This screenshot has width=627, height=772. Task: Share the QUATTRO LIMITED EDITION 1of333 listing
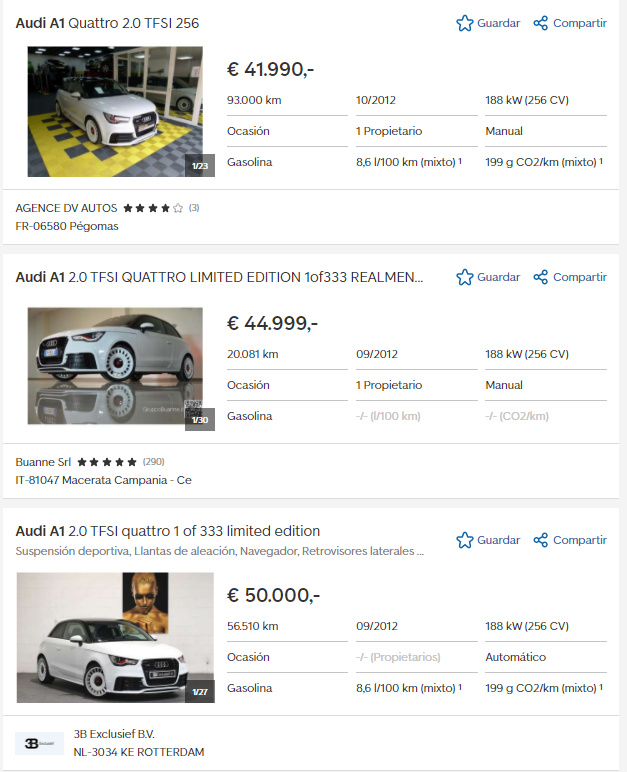click(x=570, y=277)
